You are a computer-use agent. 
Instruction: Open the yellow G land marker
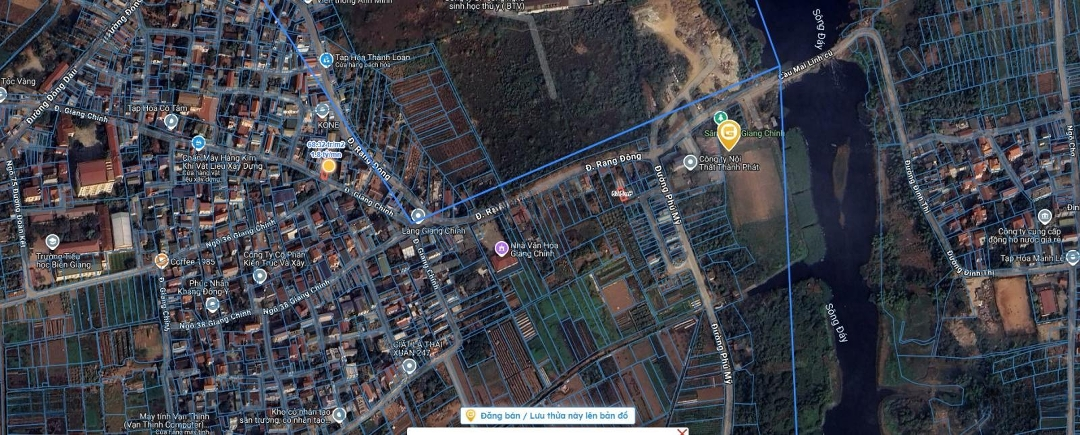pos(728,132)
